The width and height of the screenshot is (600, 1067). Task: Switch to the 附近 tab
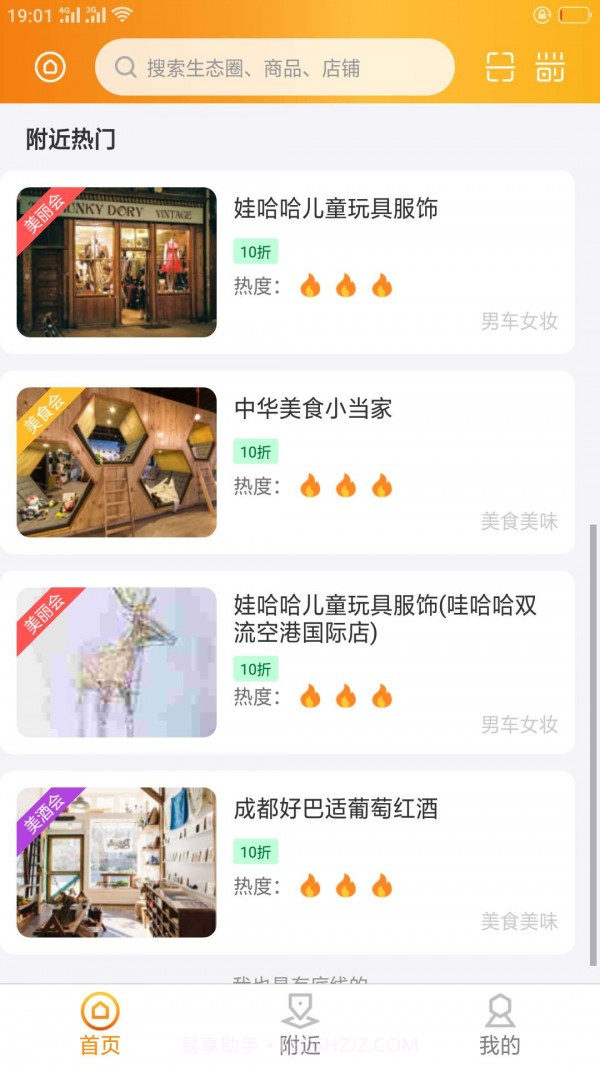click(x=300, y=1025)
